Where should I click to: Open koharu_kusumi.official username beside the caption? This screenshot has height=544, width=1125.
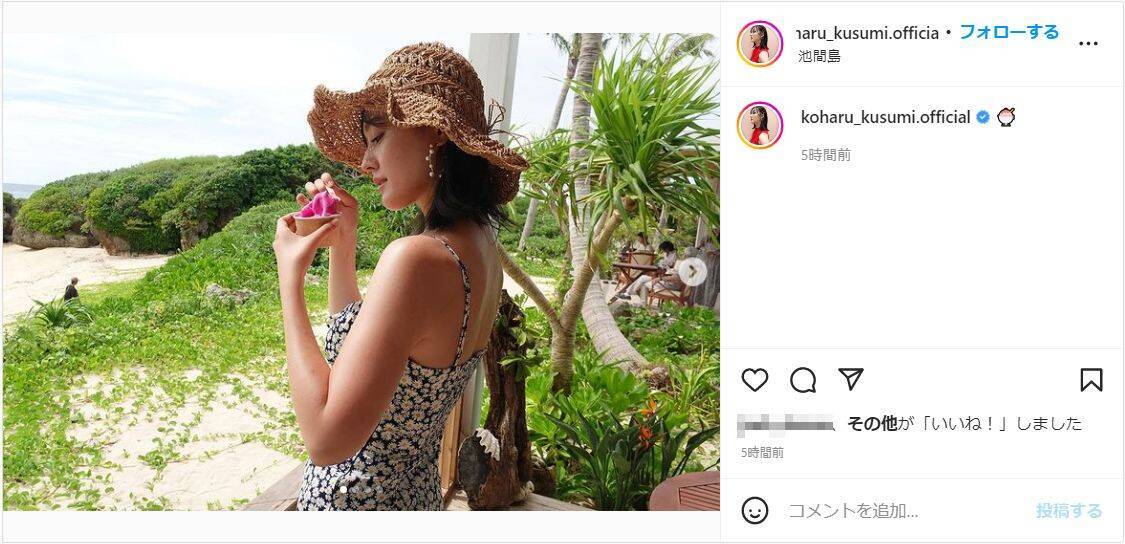click(885, 117)
